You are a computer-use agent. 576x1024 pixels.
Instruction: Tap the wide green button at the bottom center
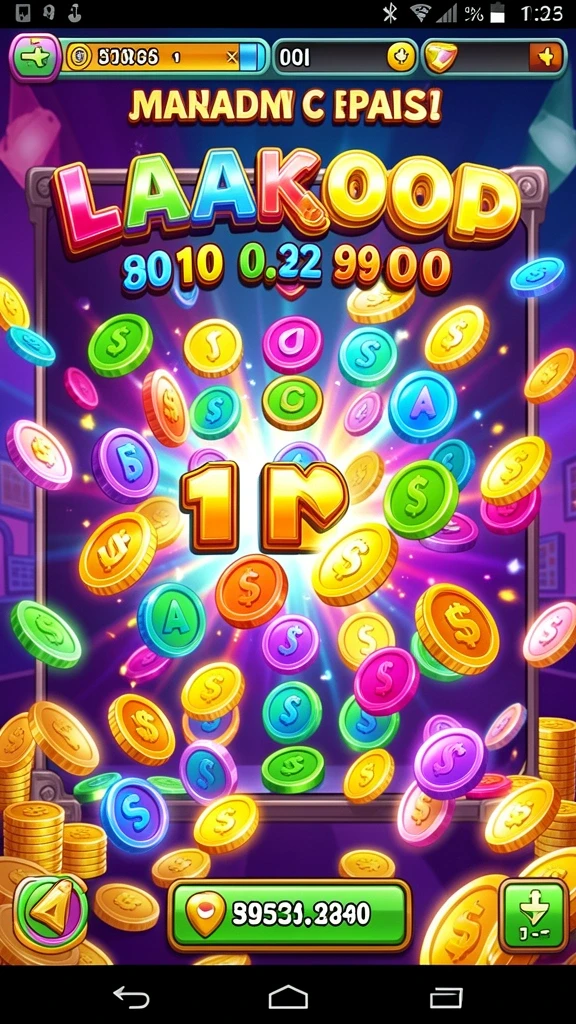point(289,914)
